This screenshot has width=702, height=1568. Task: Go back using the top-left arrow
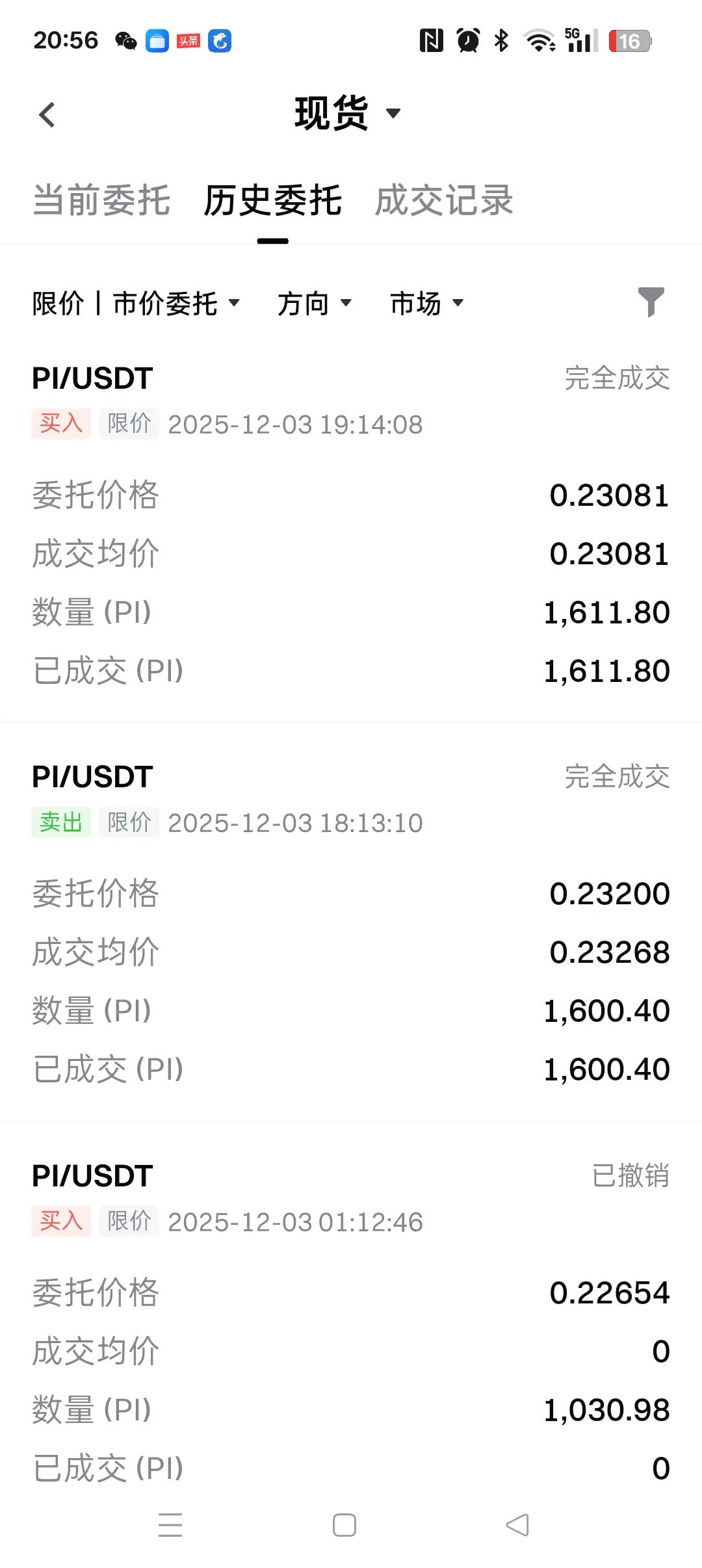click(x=47, y=115)
